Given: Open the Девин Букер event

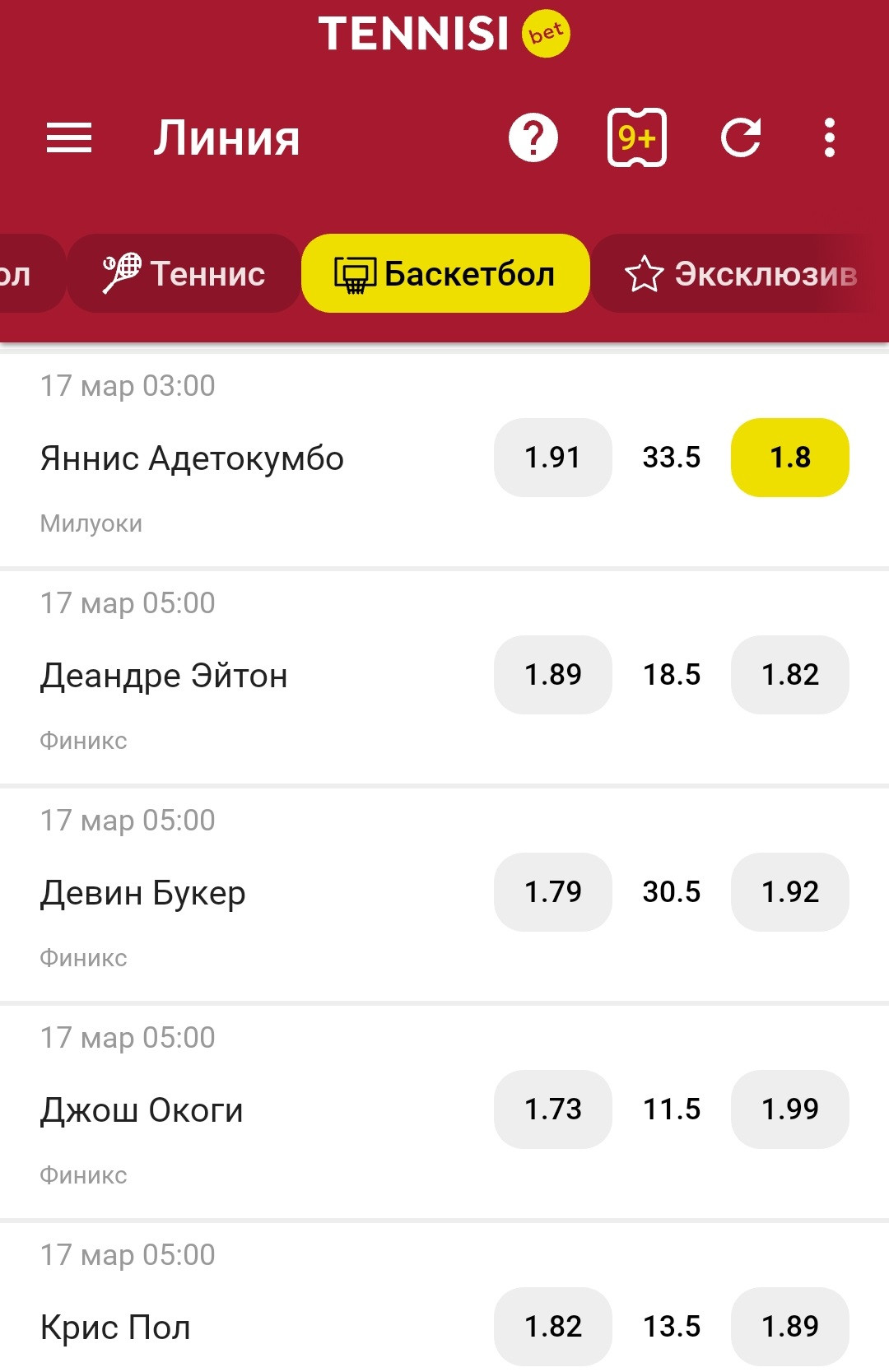Looking at the screenshot, I should [x=143, y=893].
